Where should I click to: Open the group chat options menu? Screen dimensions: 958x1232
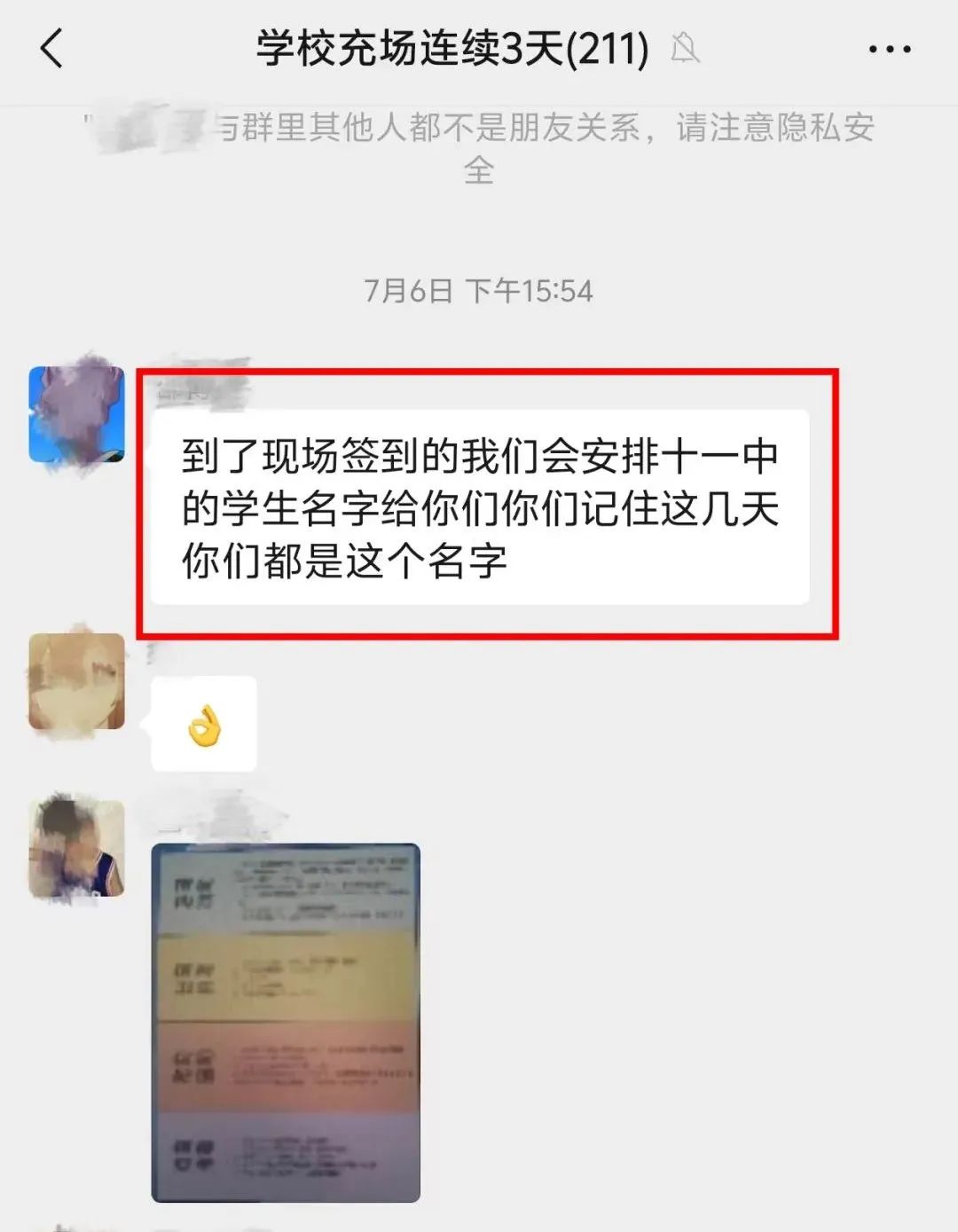tap(890, 50)
